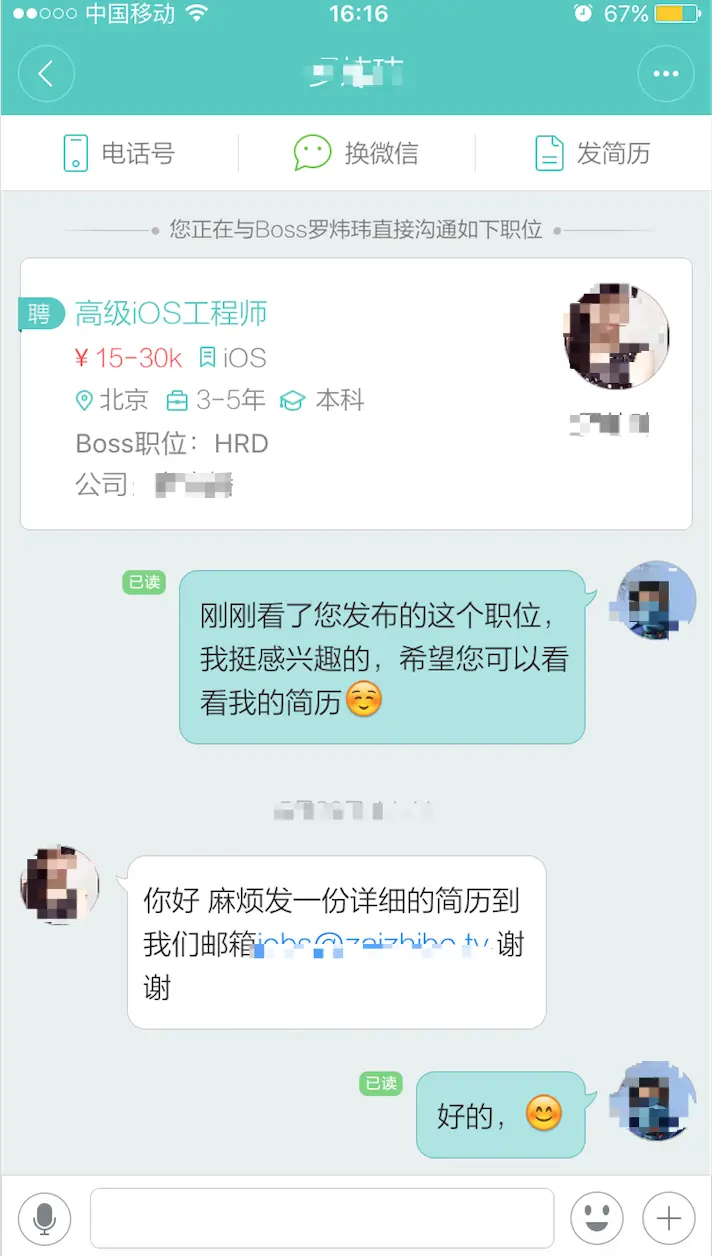Tap 换微信 to exchange WeChat
Viewport: 712px width, 1256px height.
pyautogui.click(x=356, y=153)
